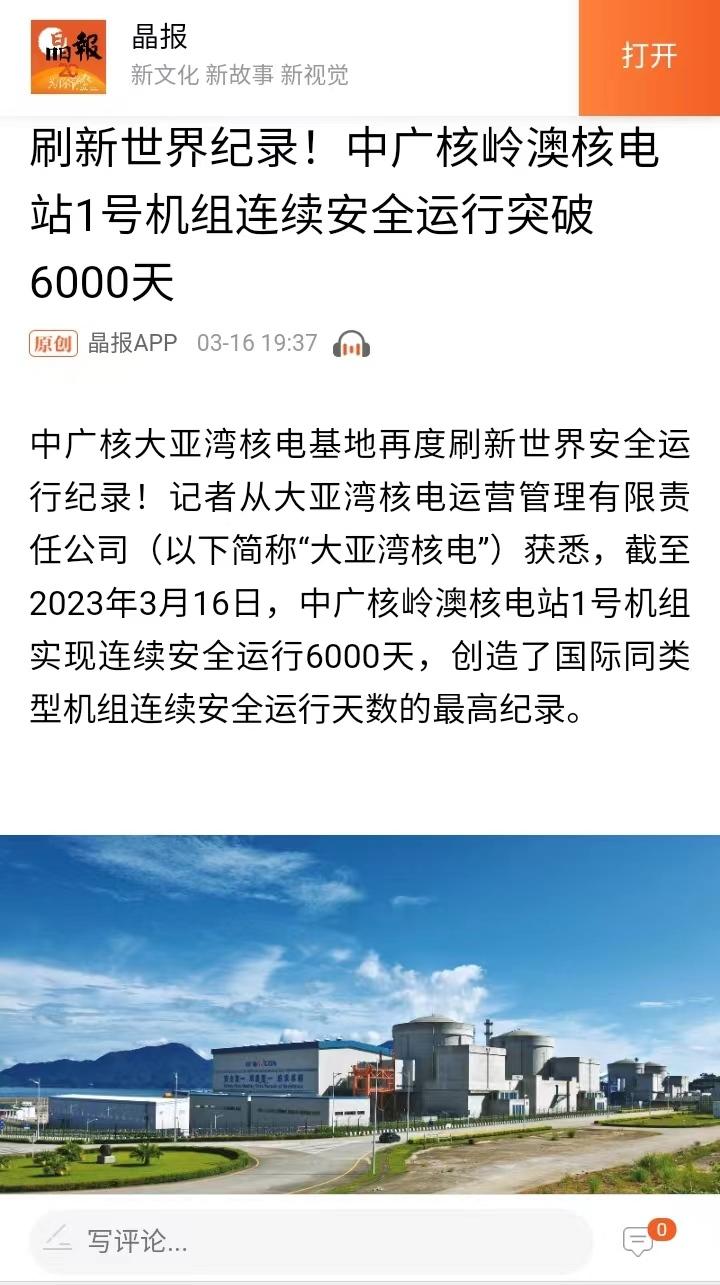Tap the orange 打开 button
The width and height of the screenshot is (720, 1285).
point(649,57)
